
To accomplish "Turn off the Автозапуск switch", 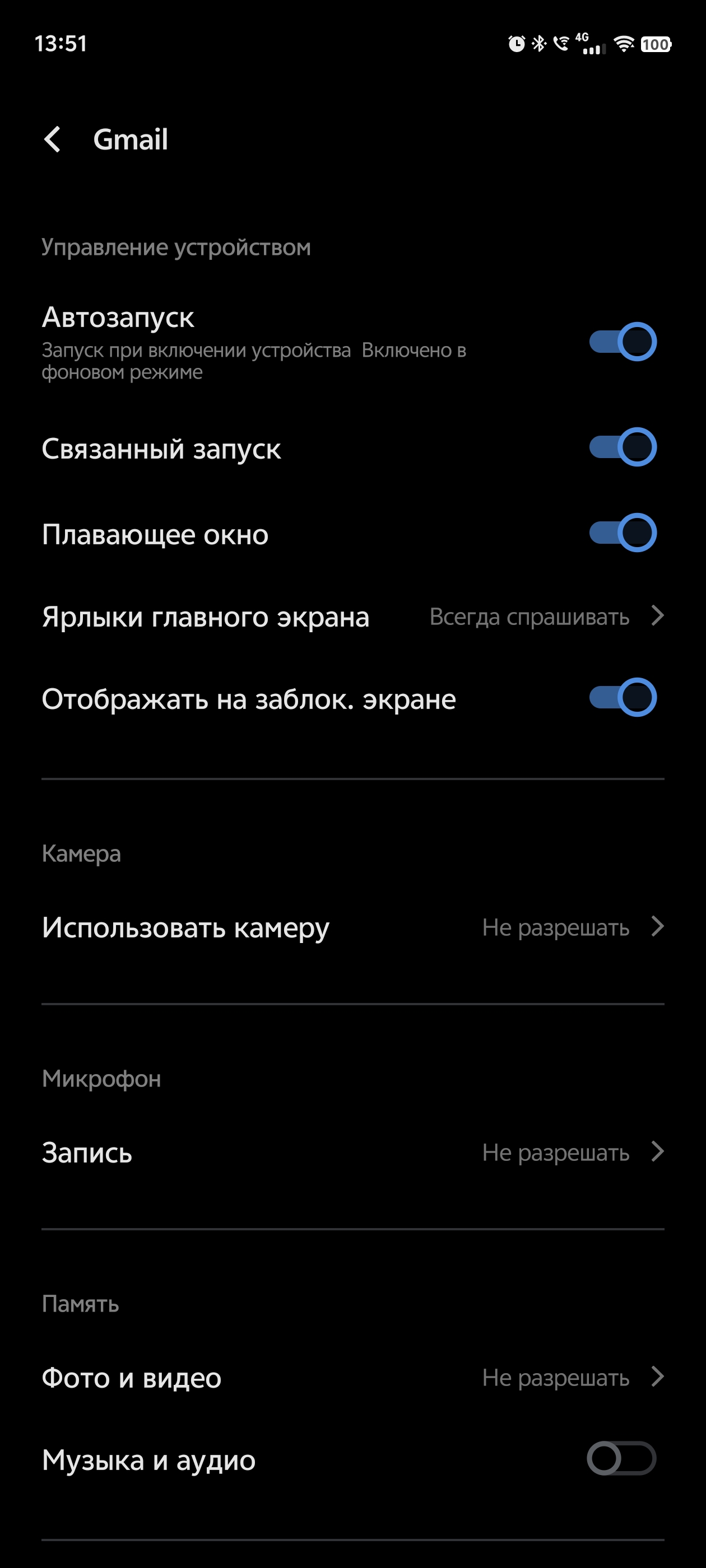I will click(623, 342).
